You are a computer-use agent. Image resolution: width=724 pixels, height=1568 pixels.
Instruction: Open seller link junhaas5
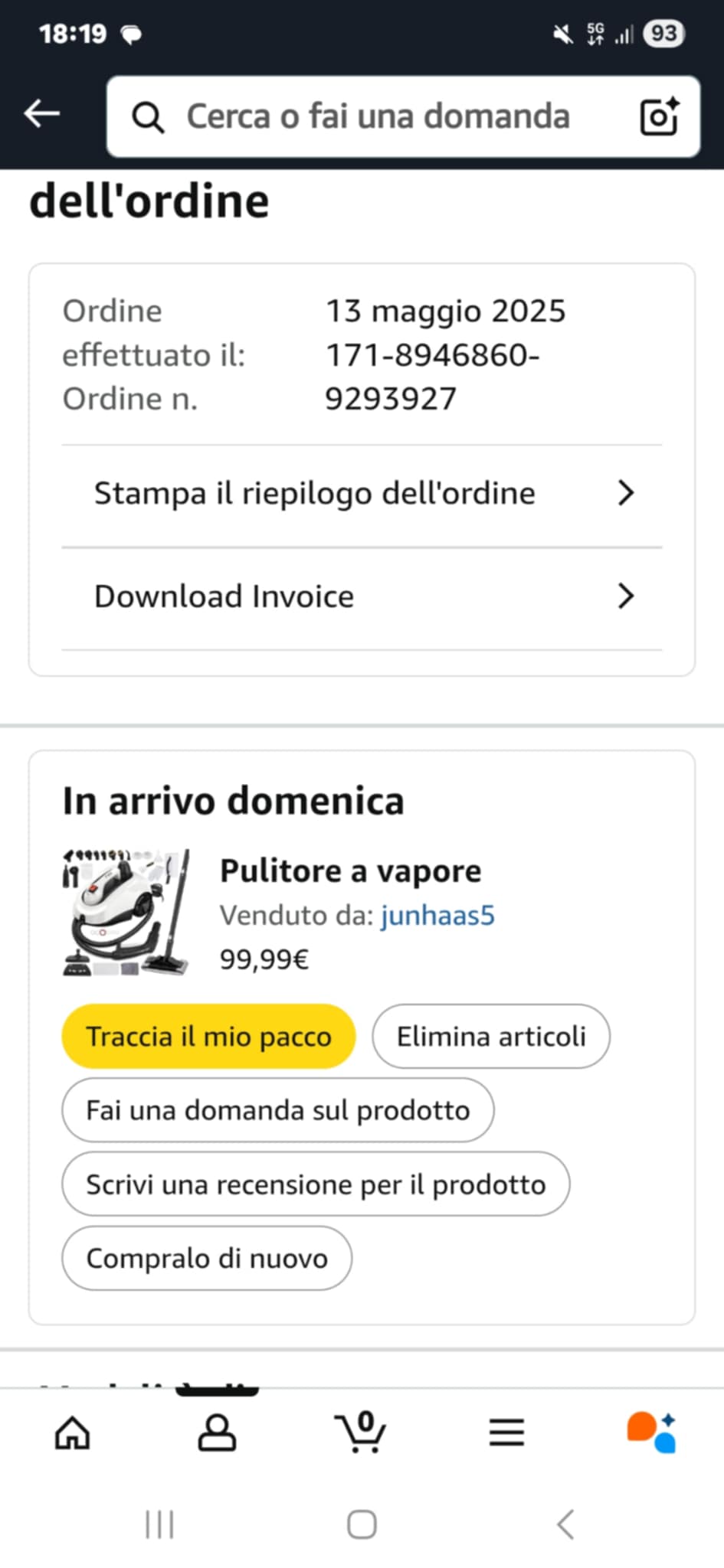click(x=437, y=915)
